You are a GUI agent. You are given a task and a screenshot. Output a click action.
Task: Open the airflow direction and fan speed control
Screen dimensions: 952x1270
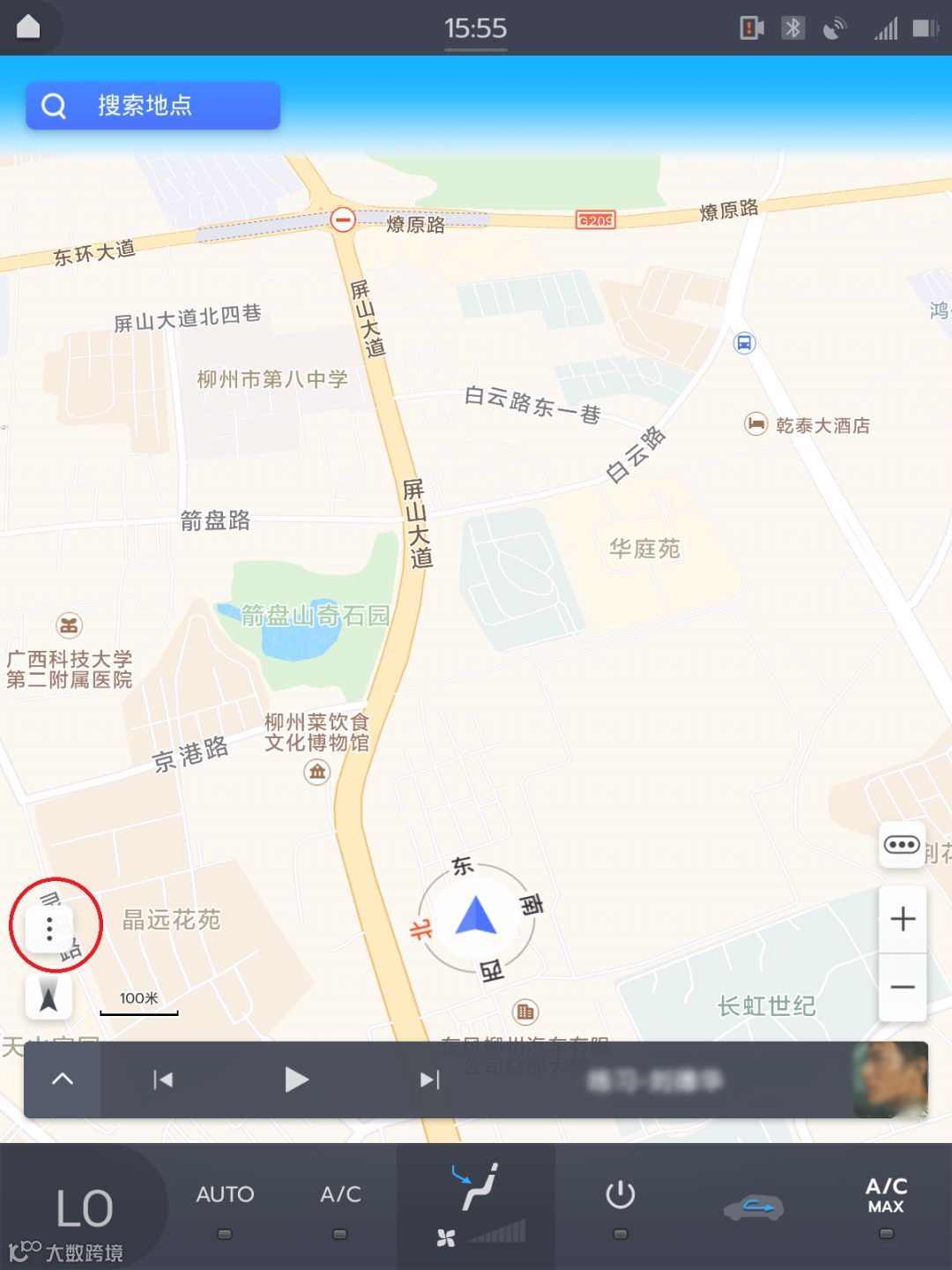tap(477, 1206)
